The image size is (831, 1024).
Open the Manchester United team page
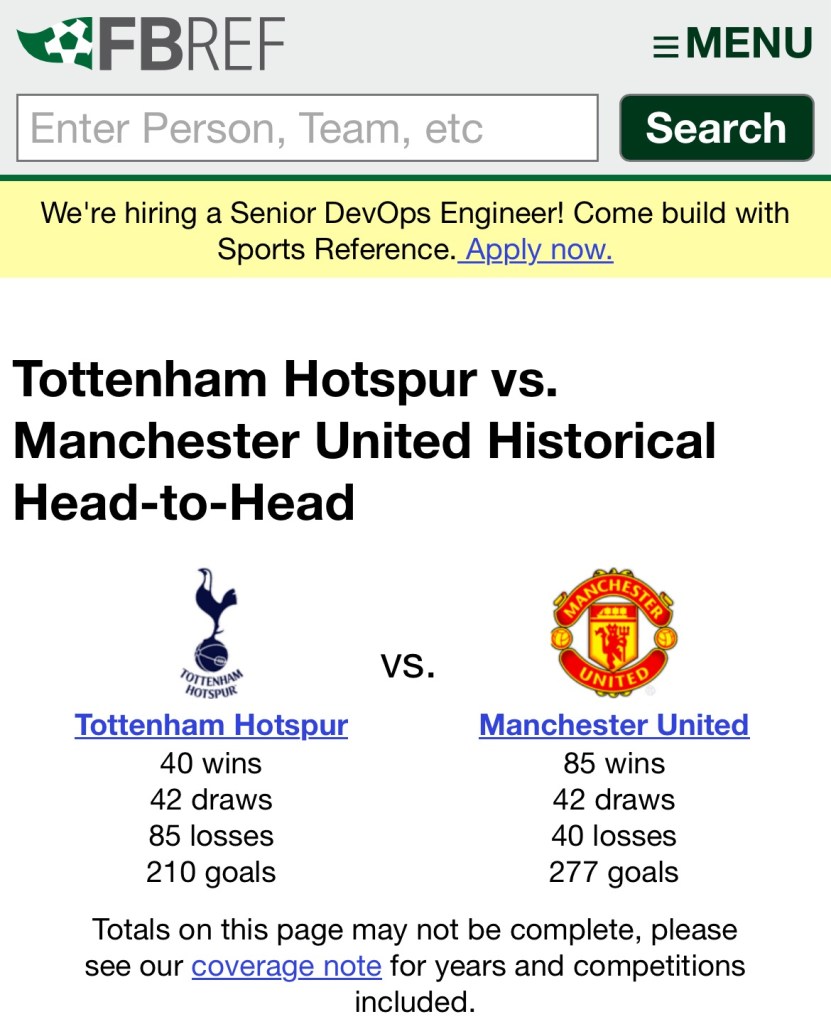[x=614, y=725]
